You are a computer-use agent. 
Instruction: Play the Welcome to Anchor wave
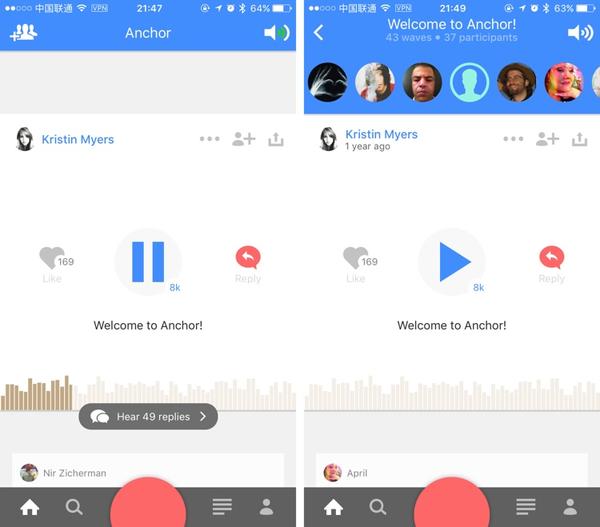[x=452, y=262]
